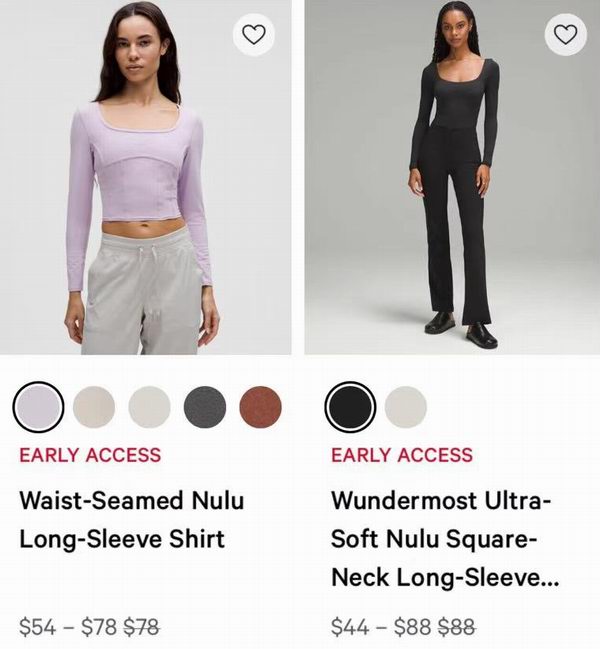The height and width of the screenshot is (649, 600).
Task: Pick the white swatch for Waist-Seamed Shirt
Action: pyautogui.click(x=150, y=407)
